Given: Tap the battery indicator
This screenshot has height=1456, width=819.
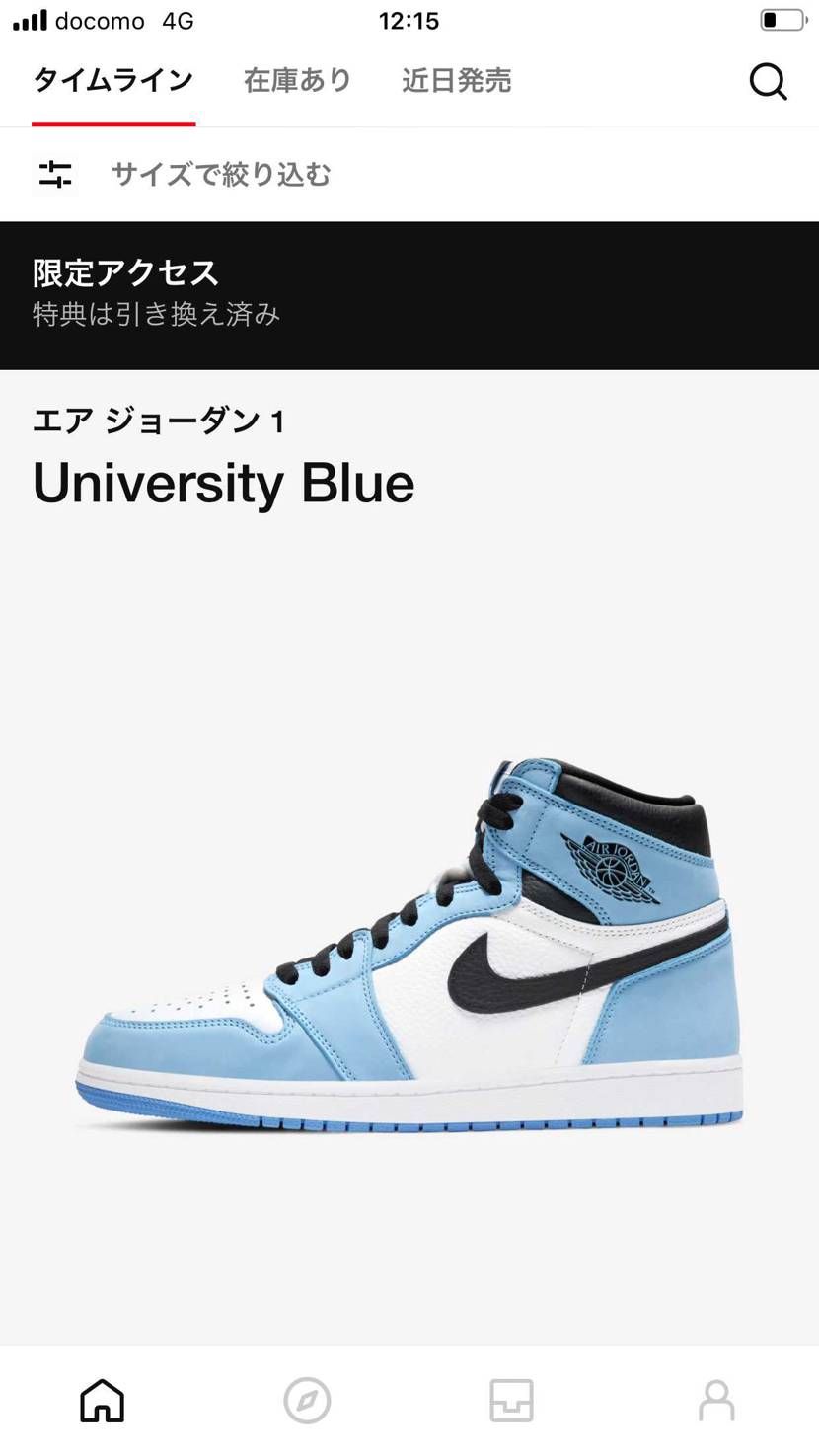Looking at the screenshot, I should (781, 18).
